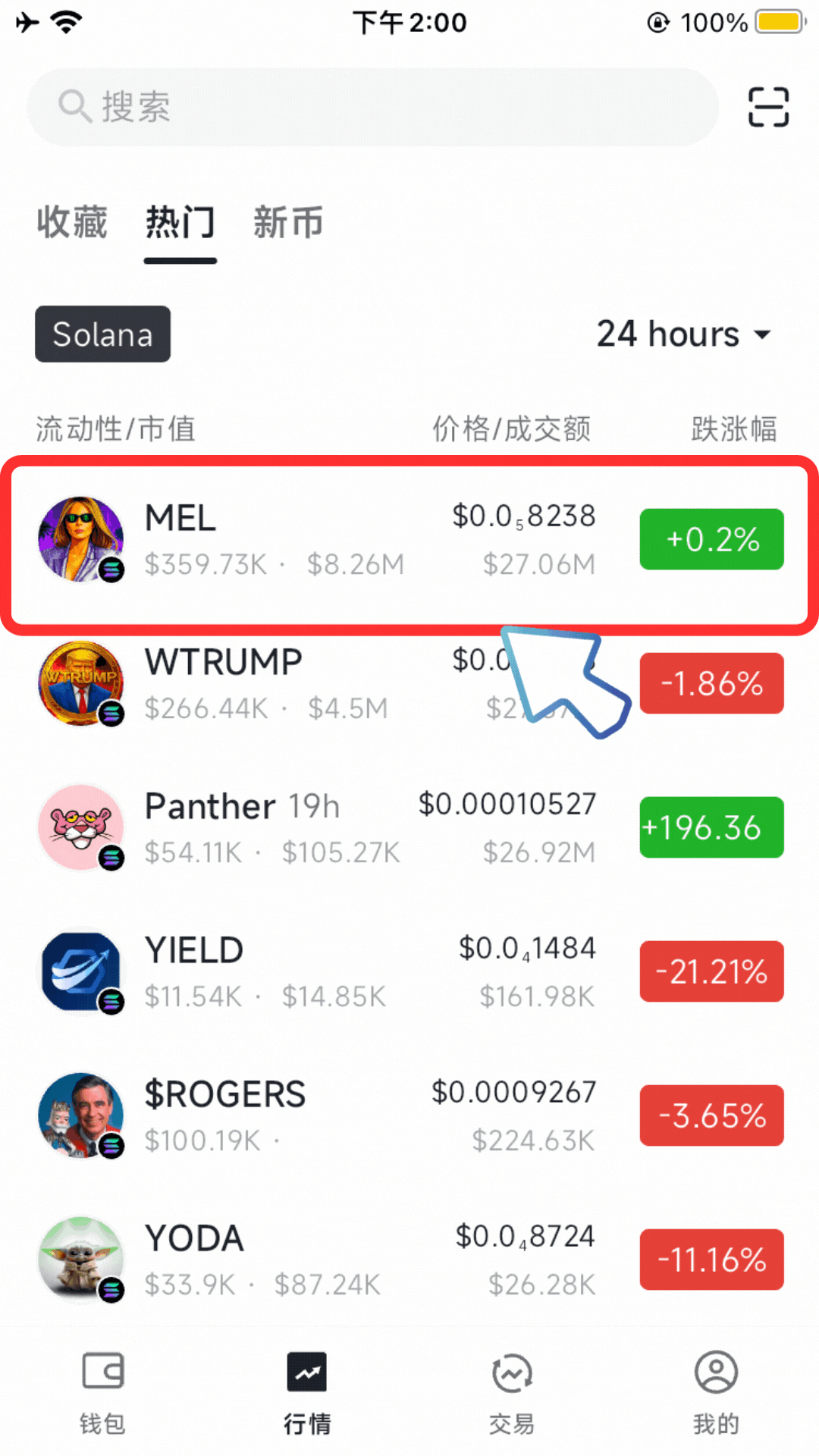This screenshot has height=1456, width=819.
Task: Open the QR scan icon
Action: click(x=768, y=107)
